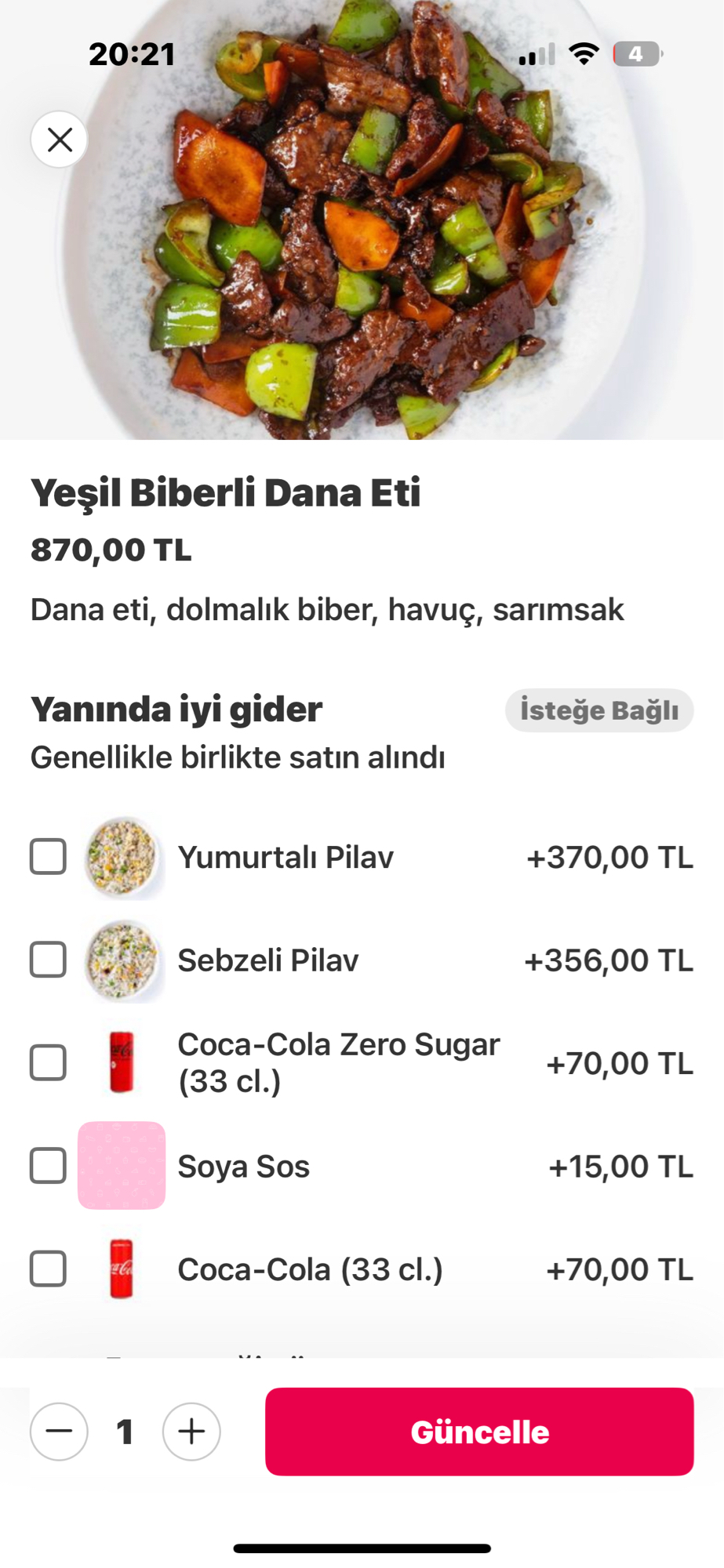Image resolution: width=724 pixels, height=1568 pixels.
Task: Increase quantity with the plus button
Action: (191, 1432)
